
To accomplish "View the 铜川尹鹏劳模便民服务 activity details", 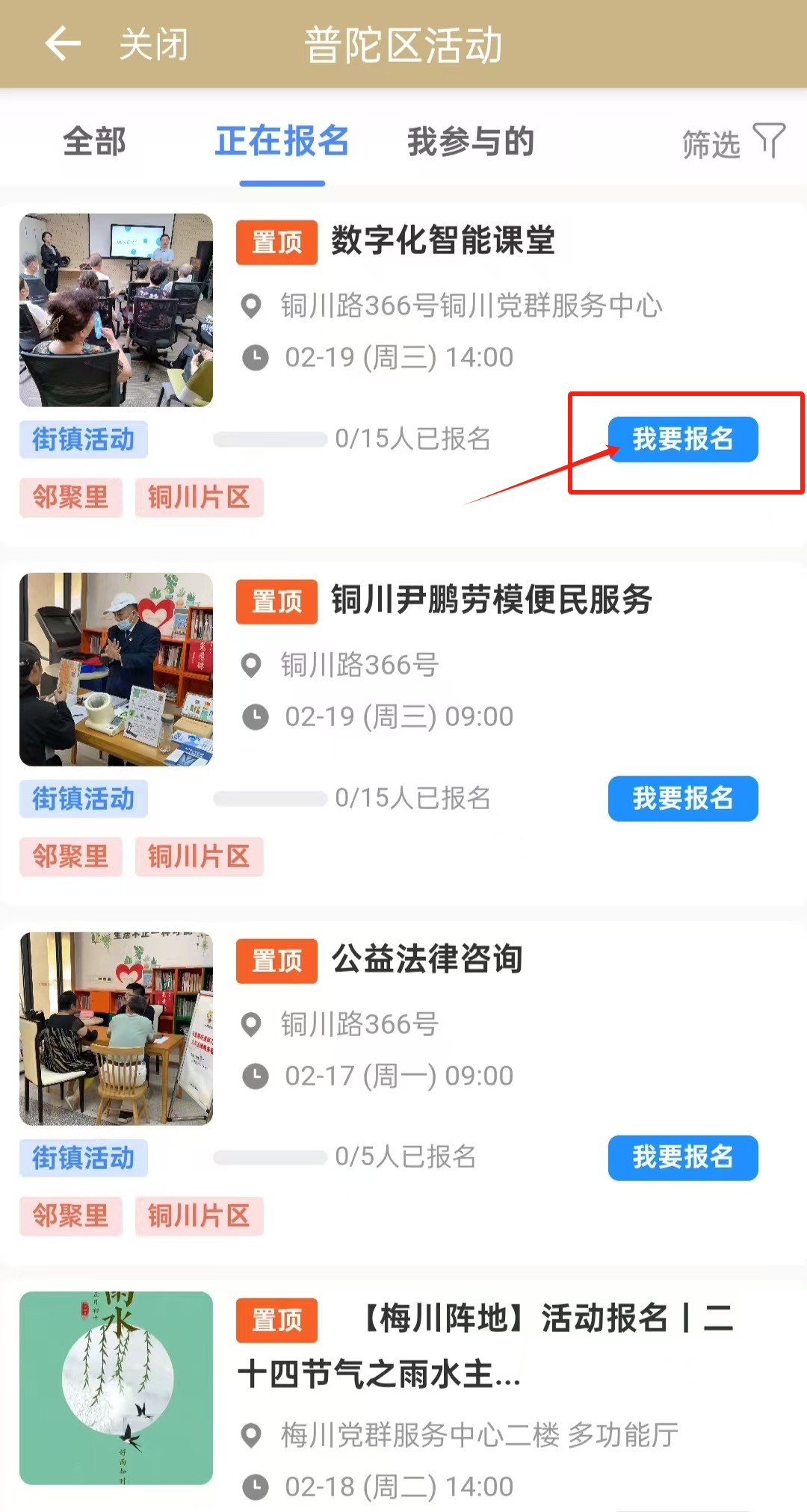I will pos(491,600).
